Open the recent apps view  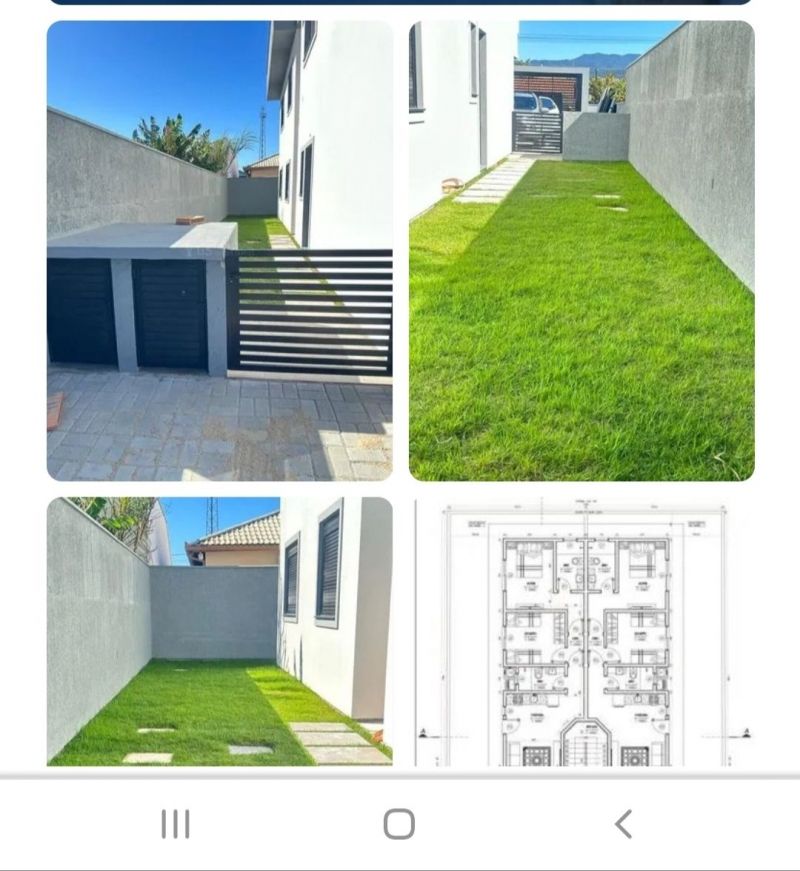[x=175, y=824]
